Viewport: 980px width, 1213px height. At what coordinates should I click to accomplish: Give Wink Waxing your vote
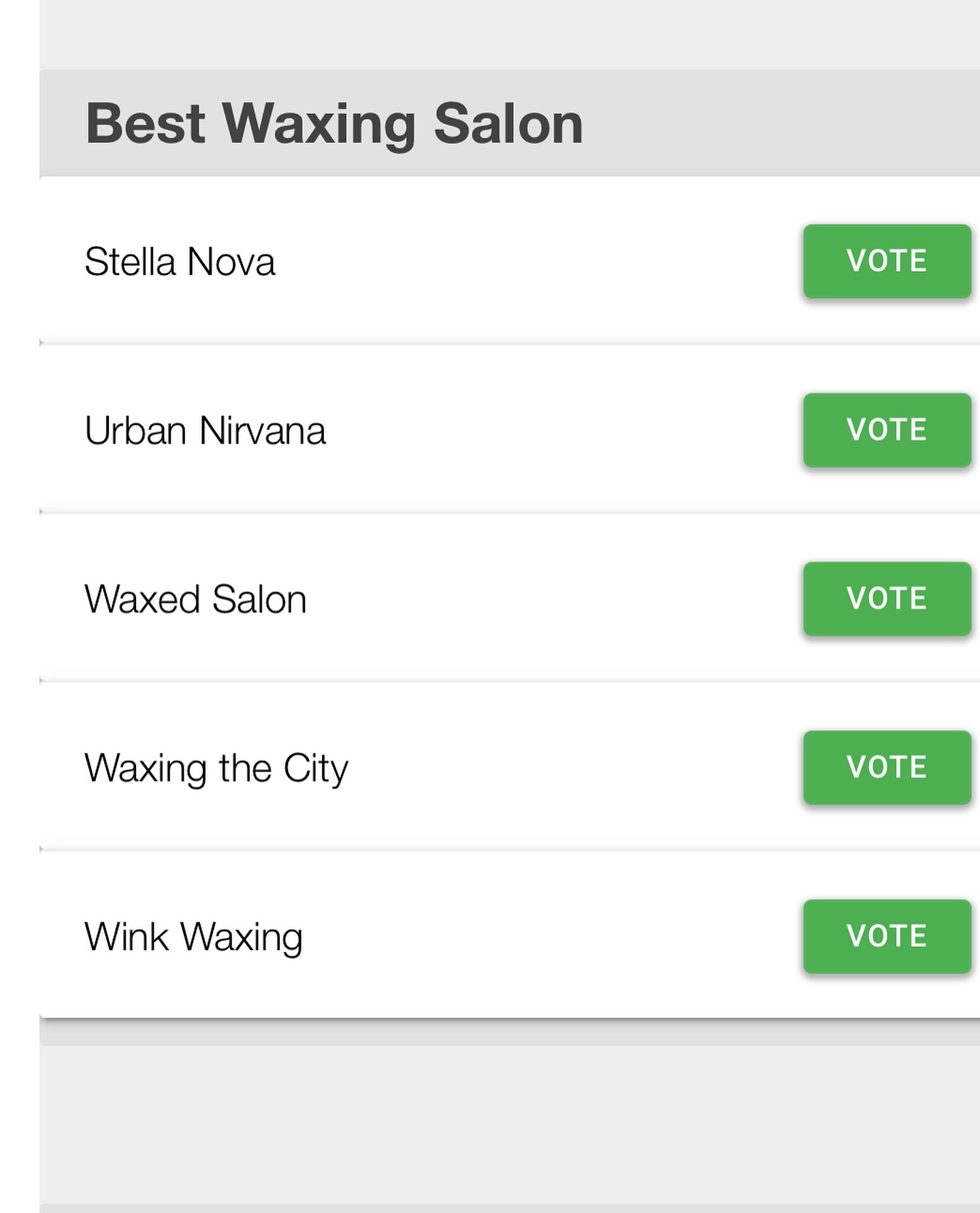coord(886,937)
